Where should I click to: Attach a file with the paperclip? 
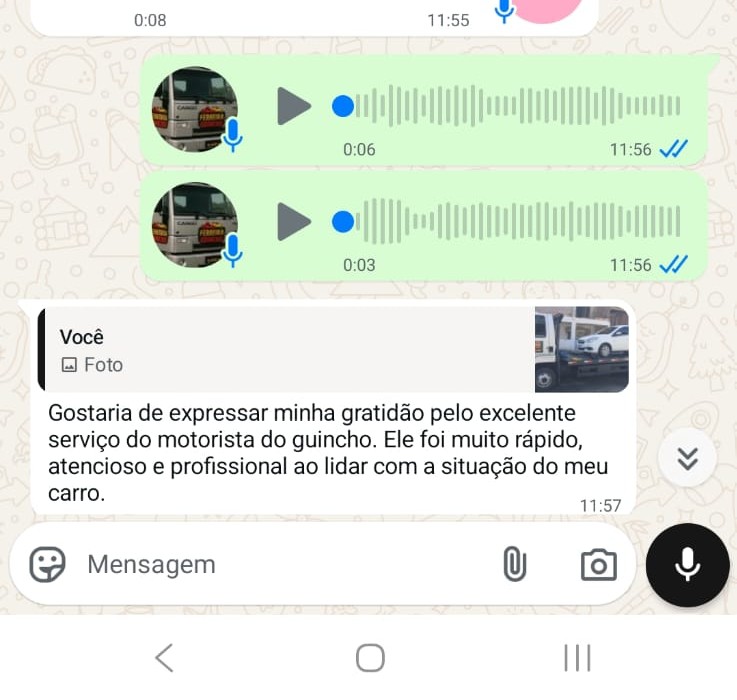pyautogui.click(x=514, y=565)
